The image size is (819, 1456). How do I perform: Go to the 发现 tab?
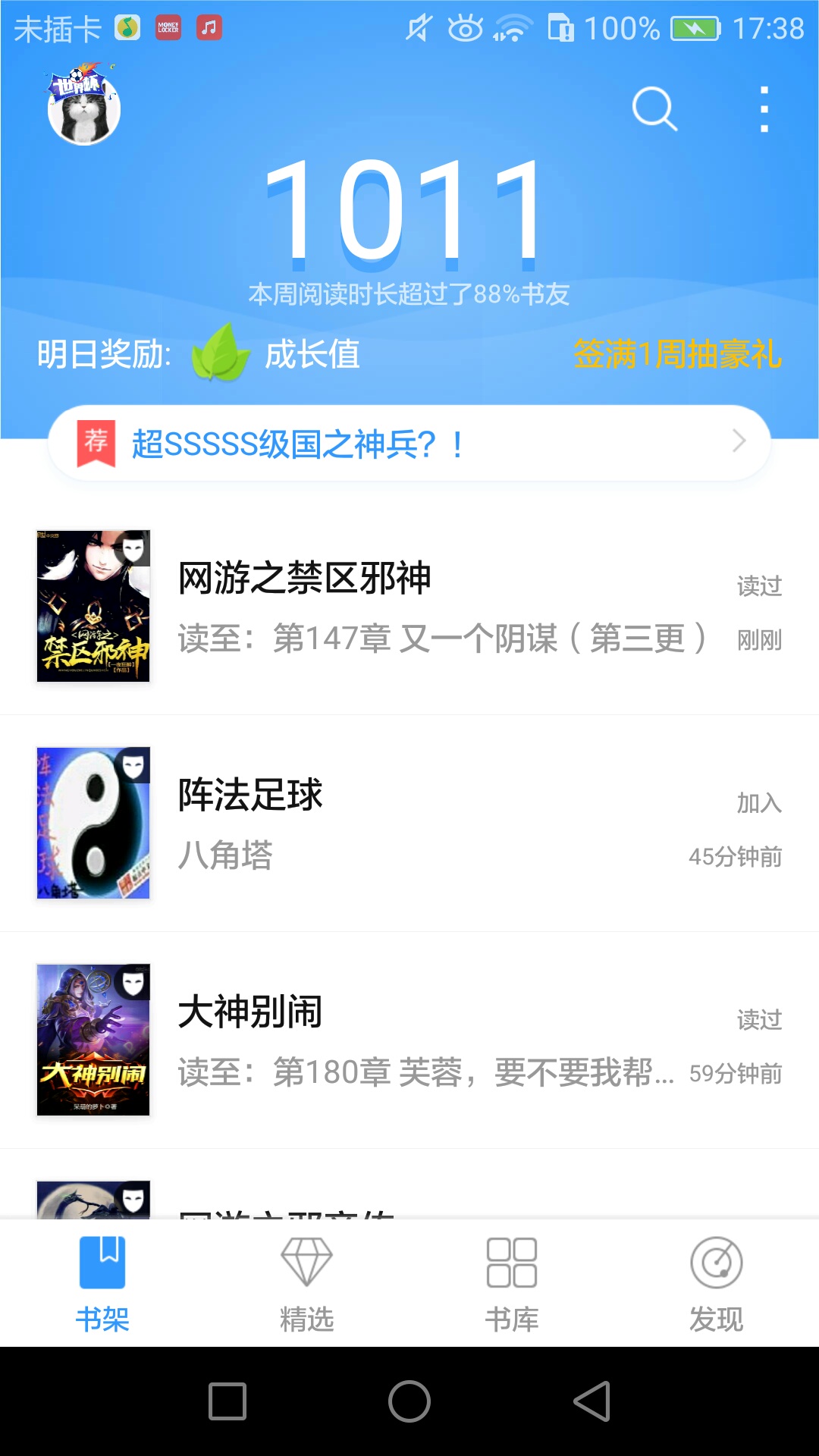[716, 1284]
